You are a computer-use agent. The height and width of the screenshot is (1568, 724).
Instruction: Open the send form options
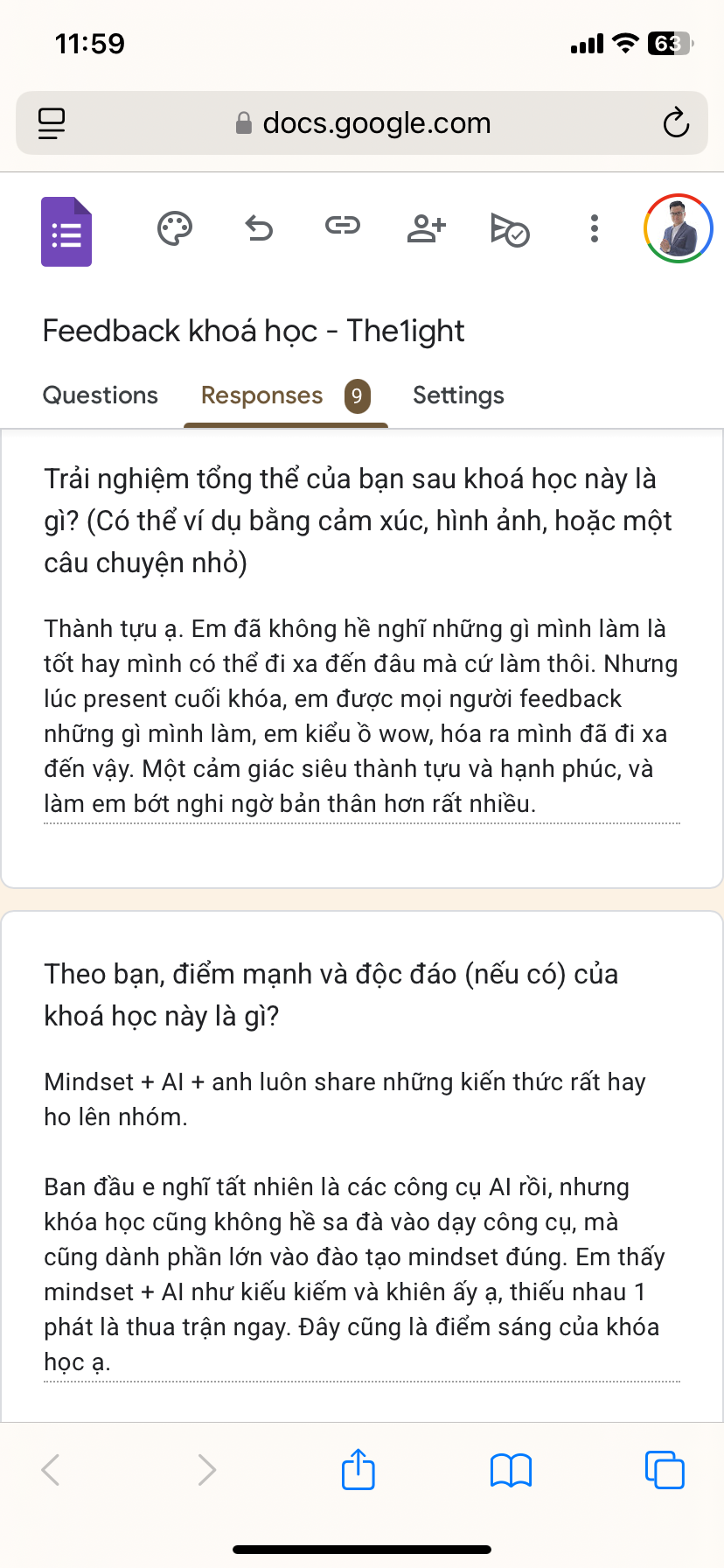[510, 230]
